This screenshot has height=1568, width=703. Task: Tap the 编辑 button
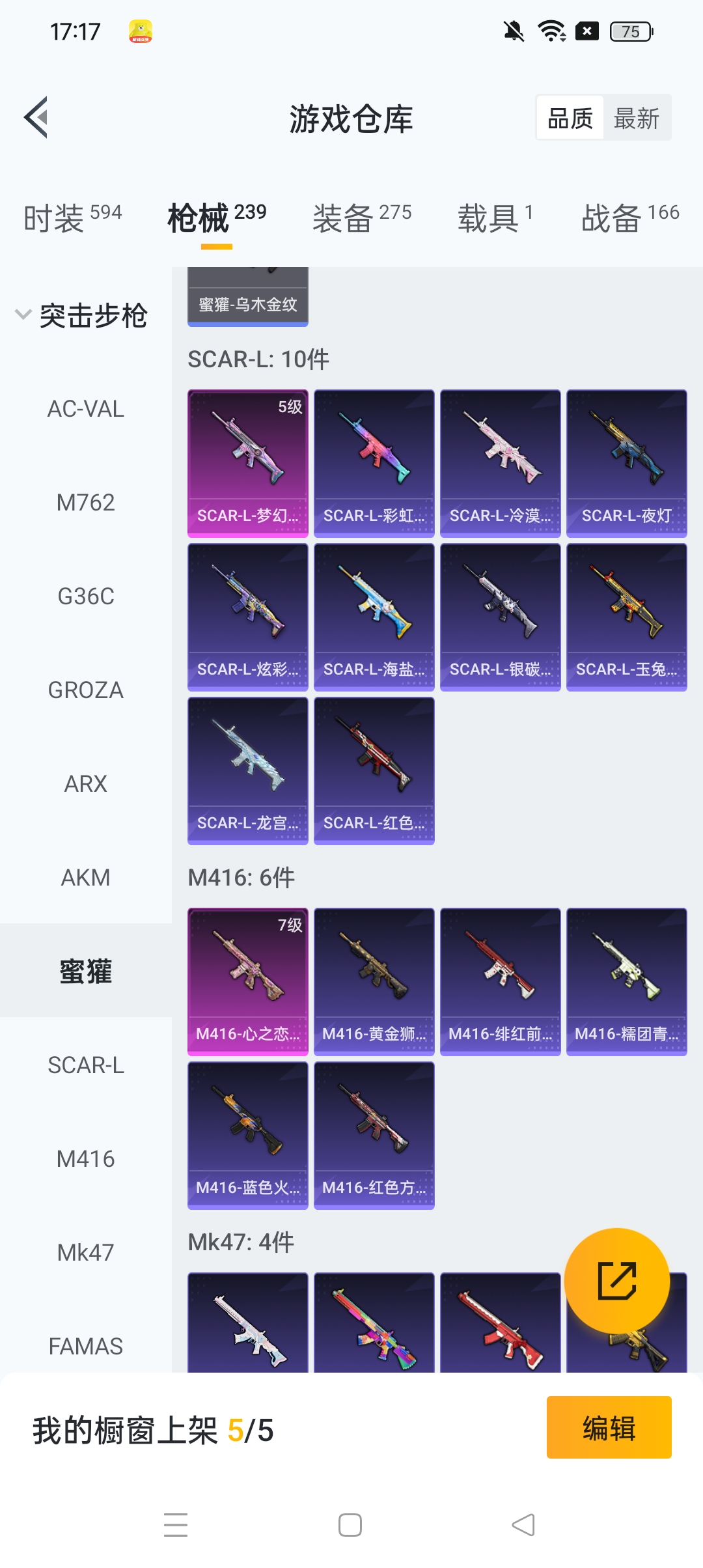tap(609, 1427)
